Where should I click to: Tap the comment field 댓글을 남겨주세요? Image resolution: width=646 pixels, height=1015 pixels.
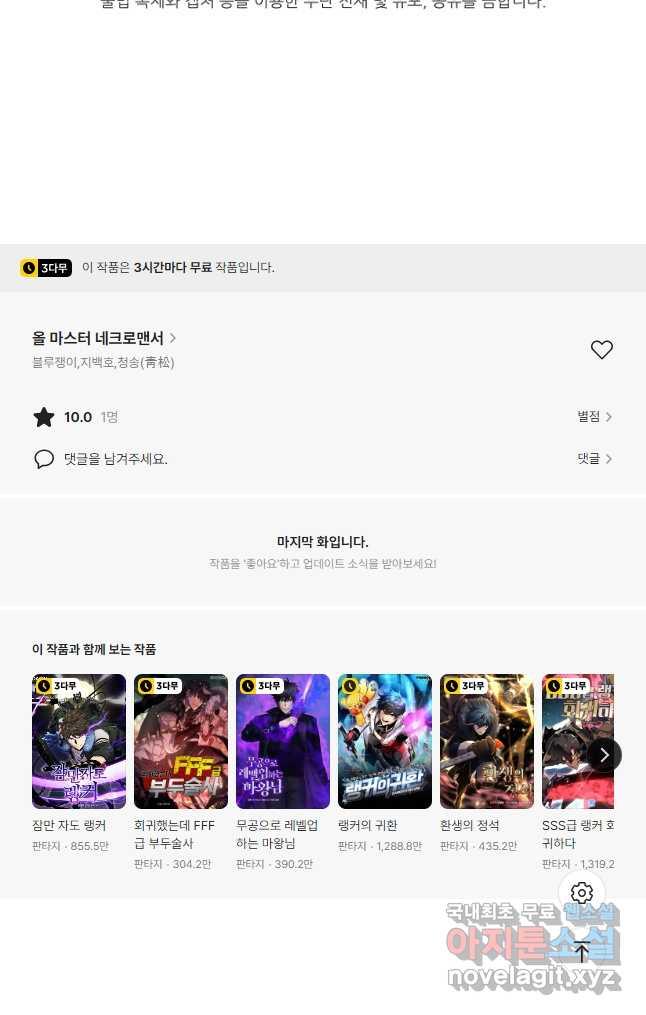click(x=115, y=459)
